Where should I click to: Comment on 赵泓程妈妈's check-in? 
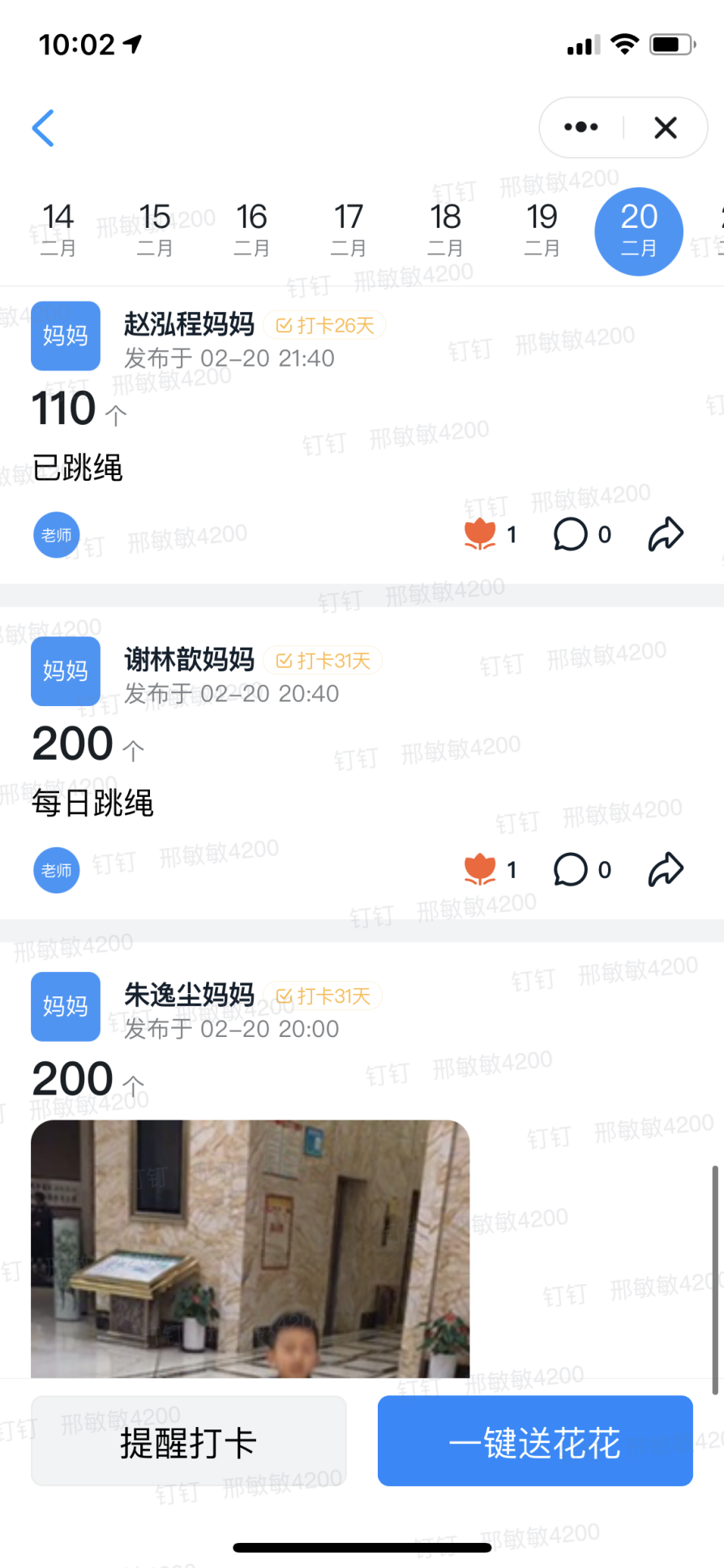[571, 534]
